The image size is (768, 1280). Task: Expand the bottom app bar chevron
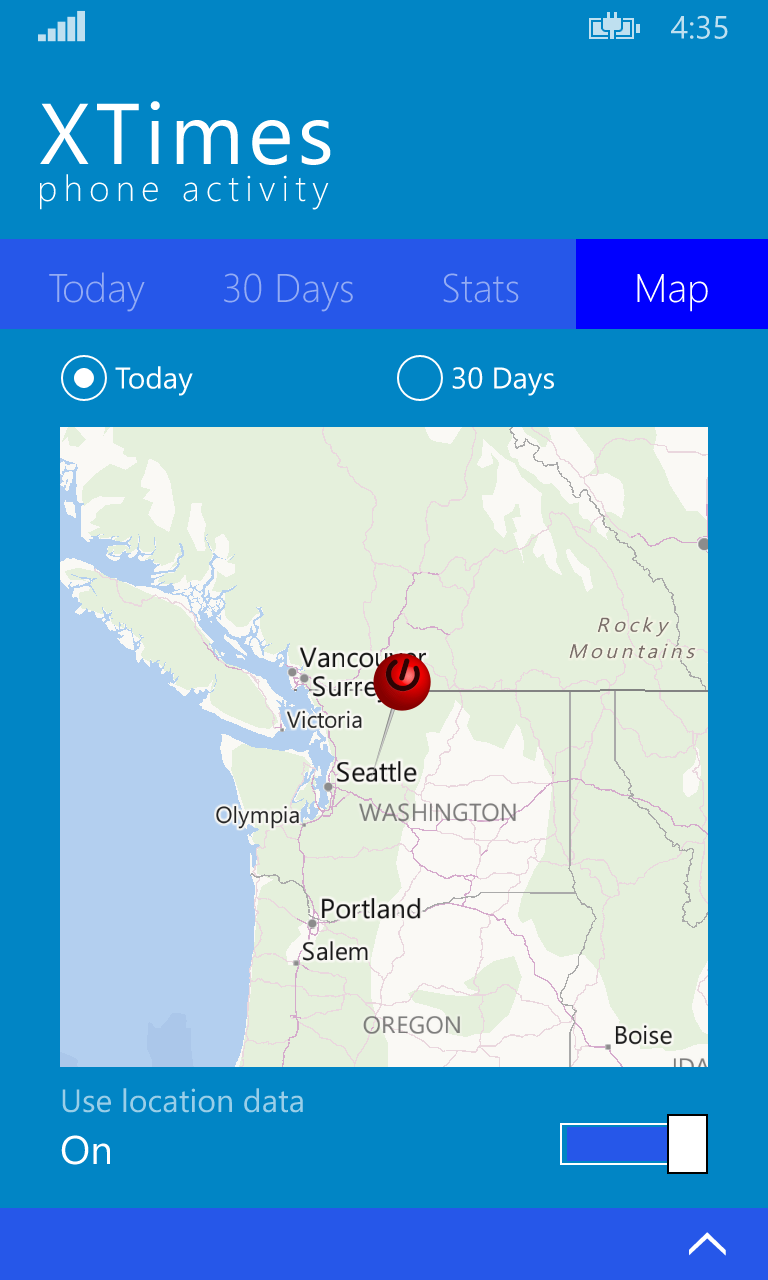[x=707, y=1244]
